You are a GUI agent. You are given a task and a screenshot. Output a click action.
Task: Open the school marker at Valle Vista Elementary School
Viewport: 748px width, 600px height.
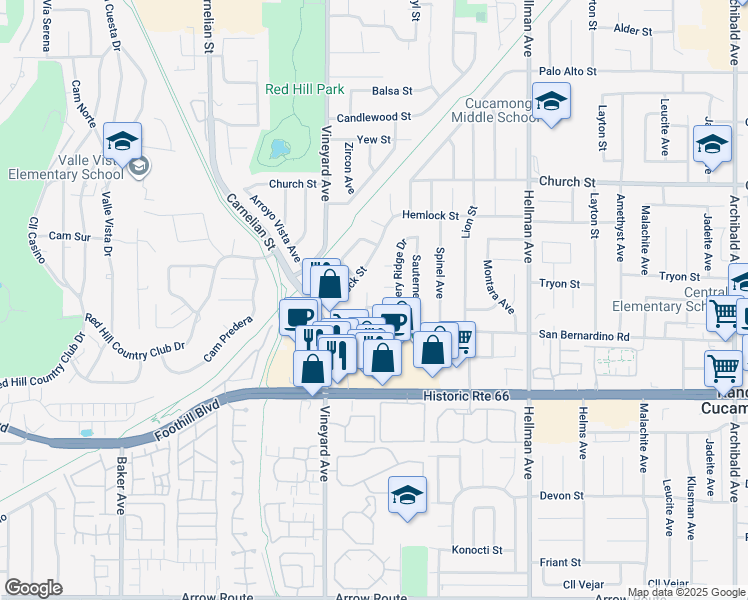(122, 142)
